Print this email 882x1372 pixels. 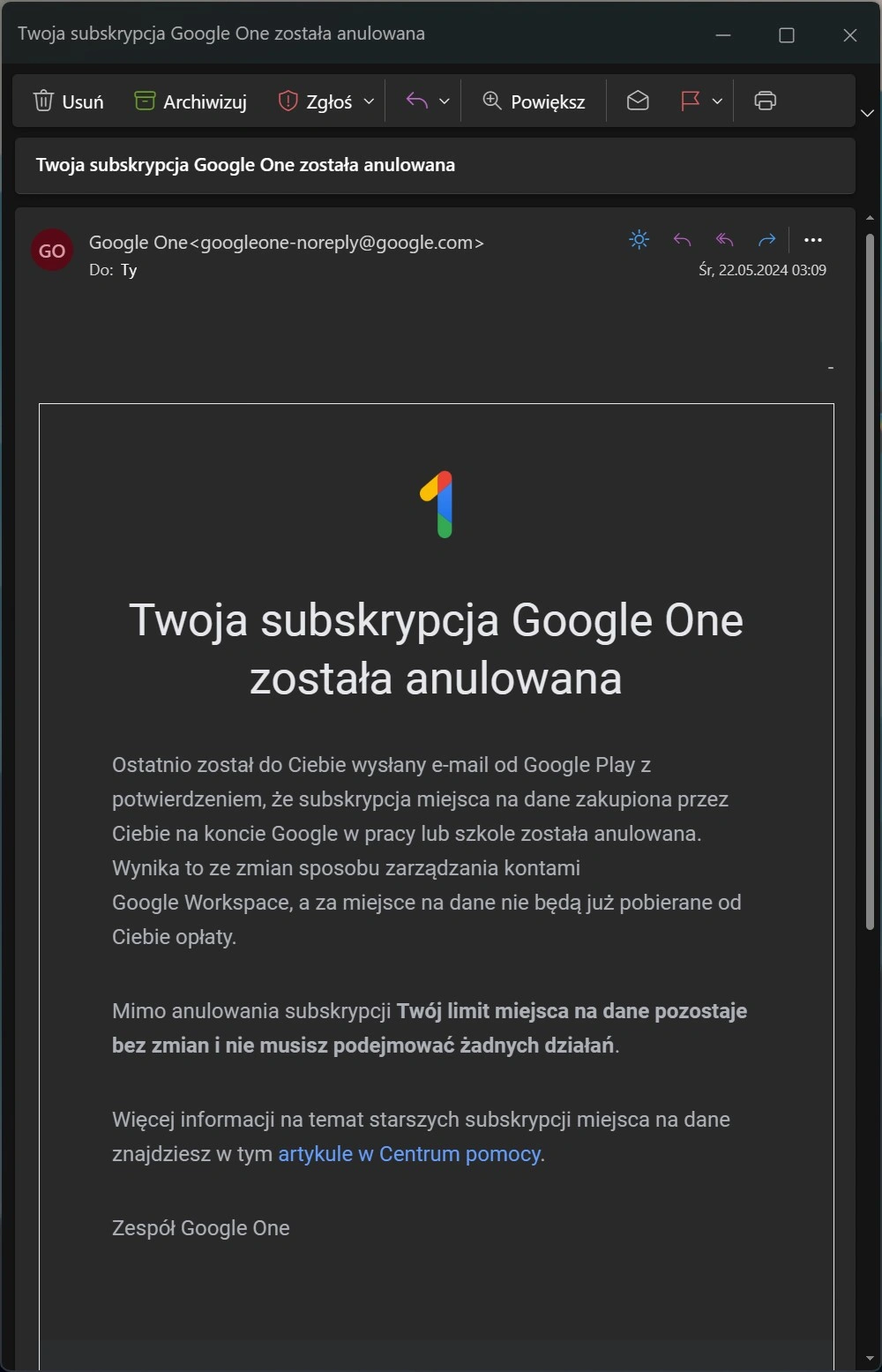click(x=766, y=101)
